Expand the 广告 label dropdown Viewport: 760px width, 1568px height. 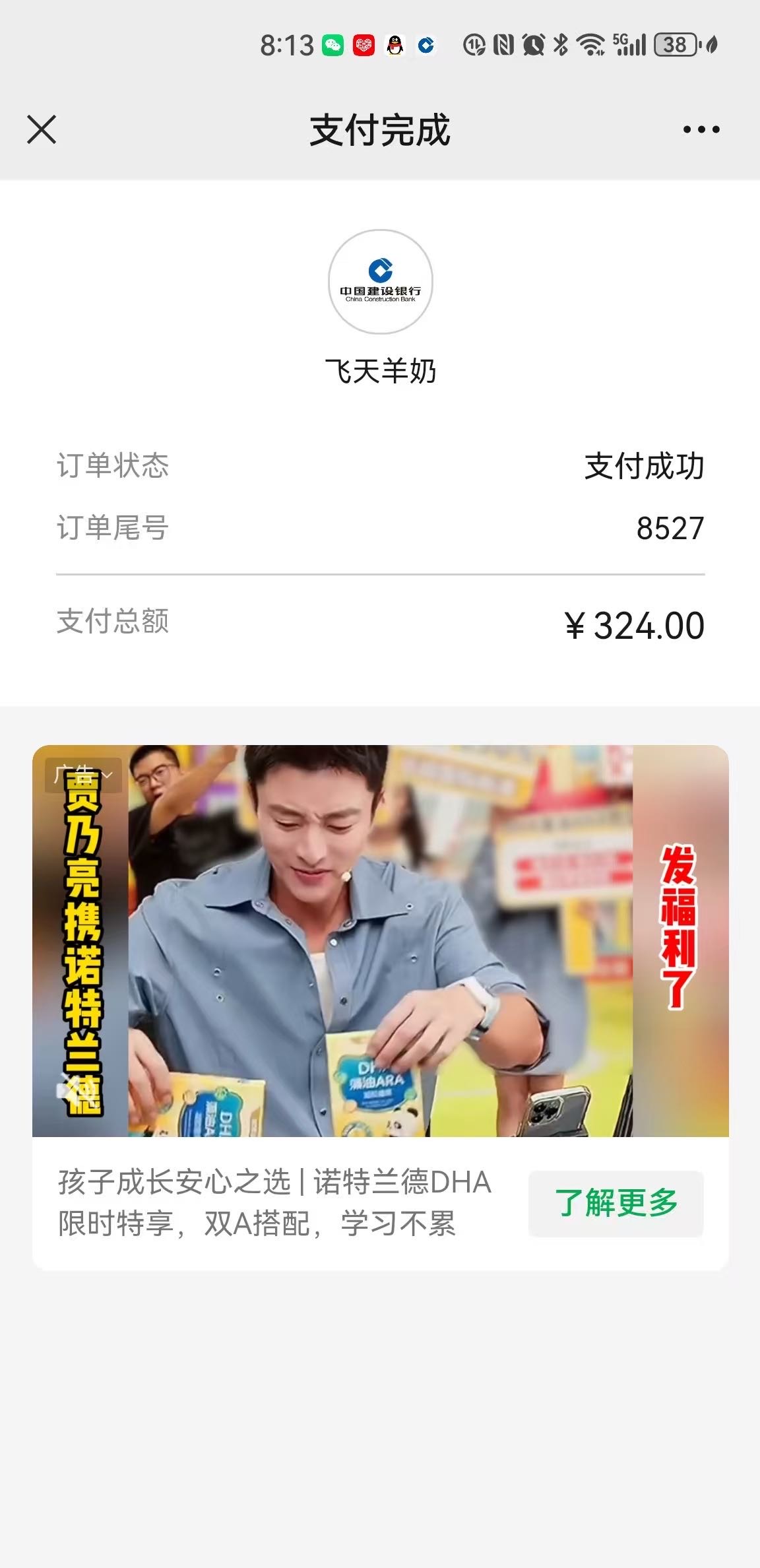[x=84, y=775]
